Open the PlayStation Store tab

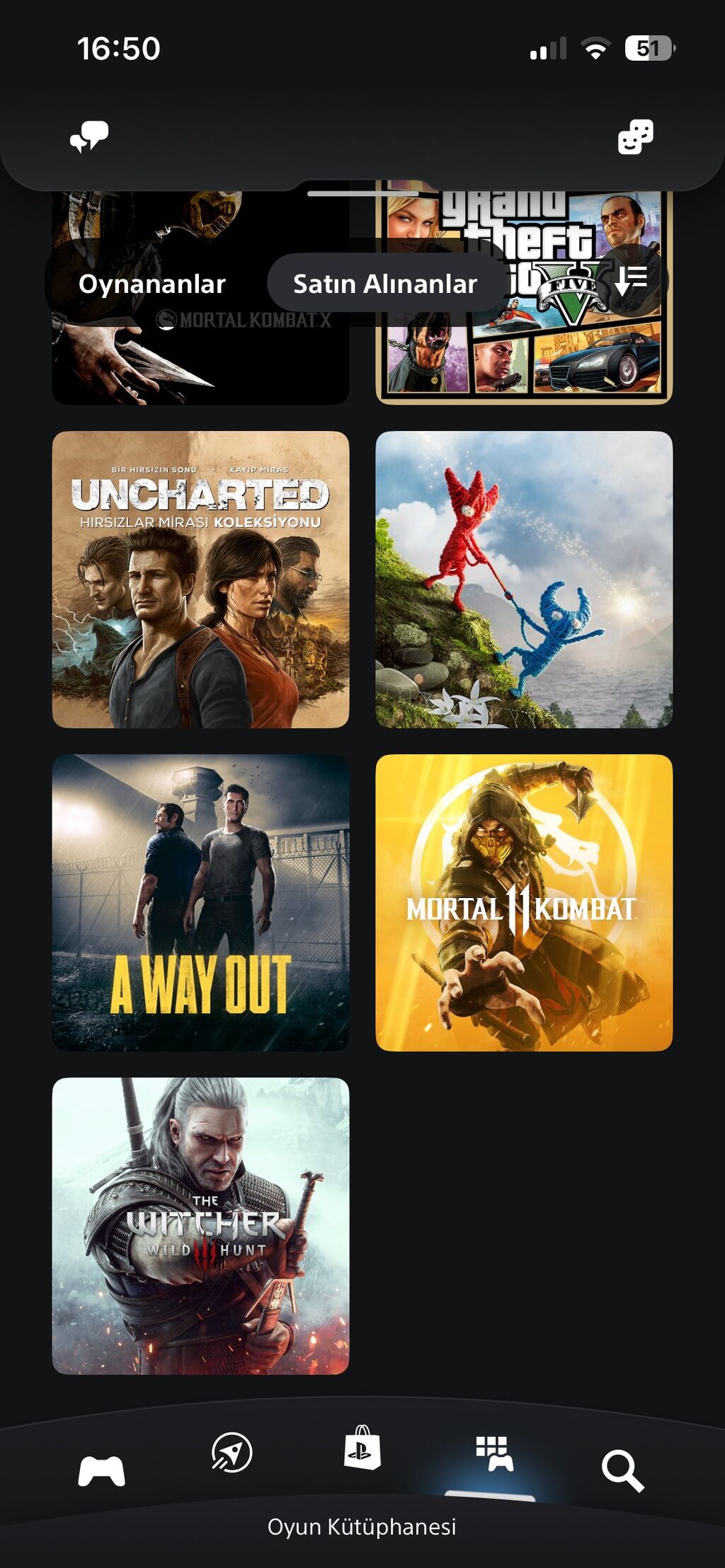pyautogui.click(x=362, y=1448)
